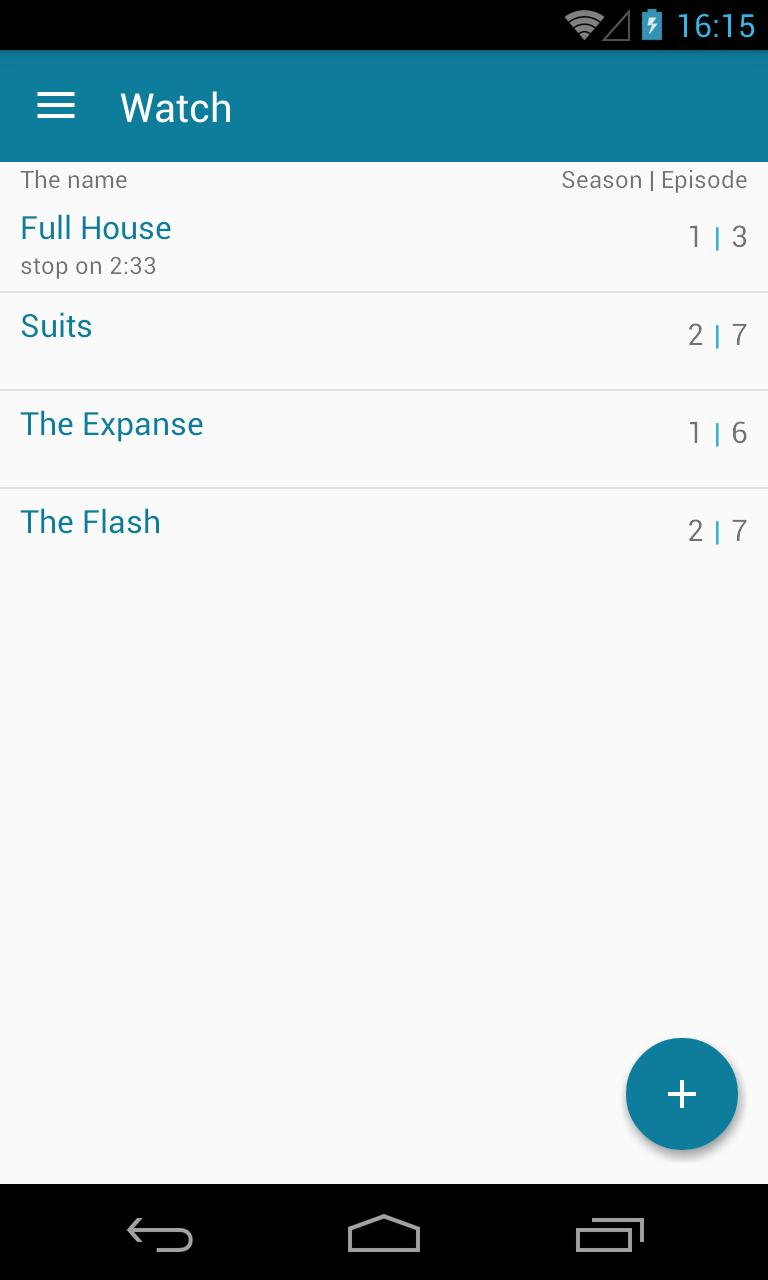Image resolution: width=768 pixels, height=1280 pixels.
Task: Tap the 'Season | Episode' column header
Action: (x=654, y=179)
